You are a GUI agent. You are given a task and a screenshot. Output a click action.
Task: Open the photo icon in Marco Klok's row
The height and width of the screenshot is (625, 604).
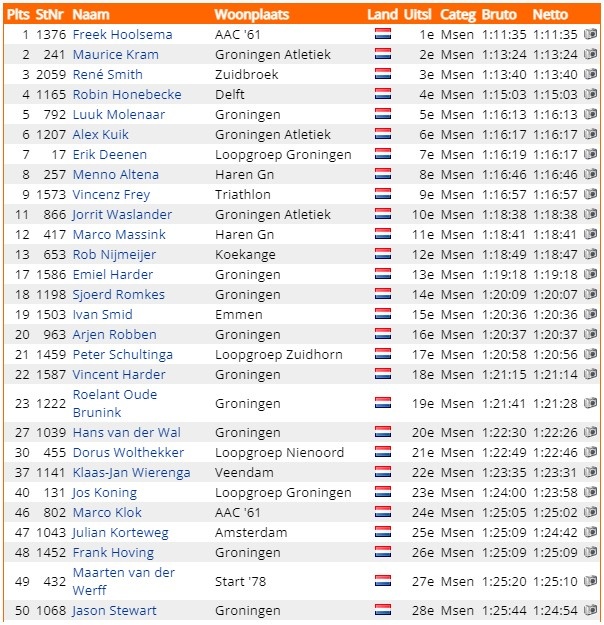pos(590,512)
